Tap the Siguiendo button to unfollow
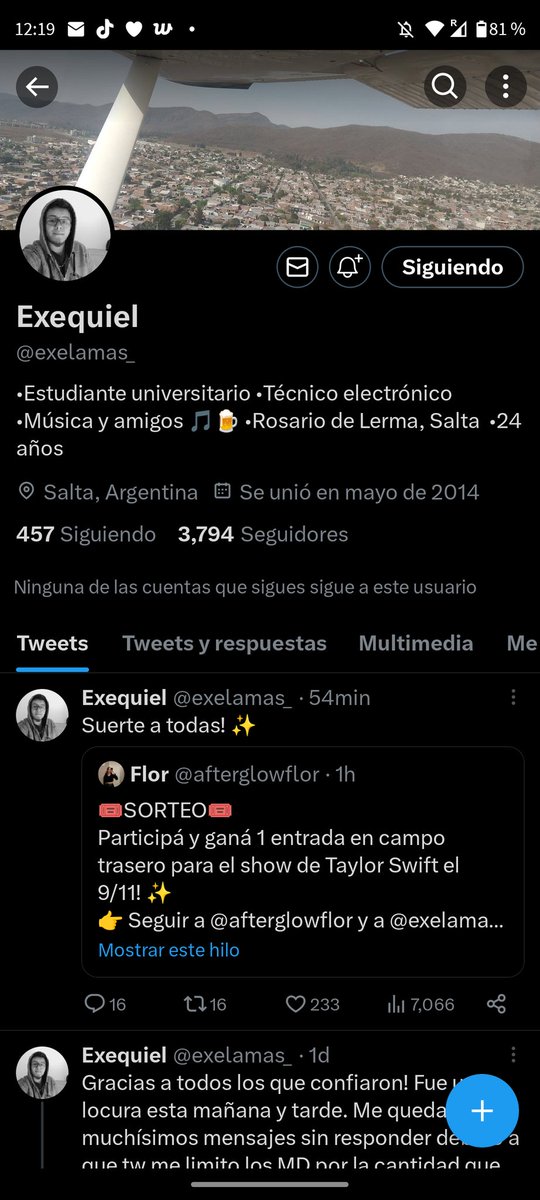 pyautogui.click(x=452, y=267)
